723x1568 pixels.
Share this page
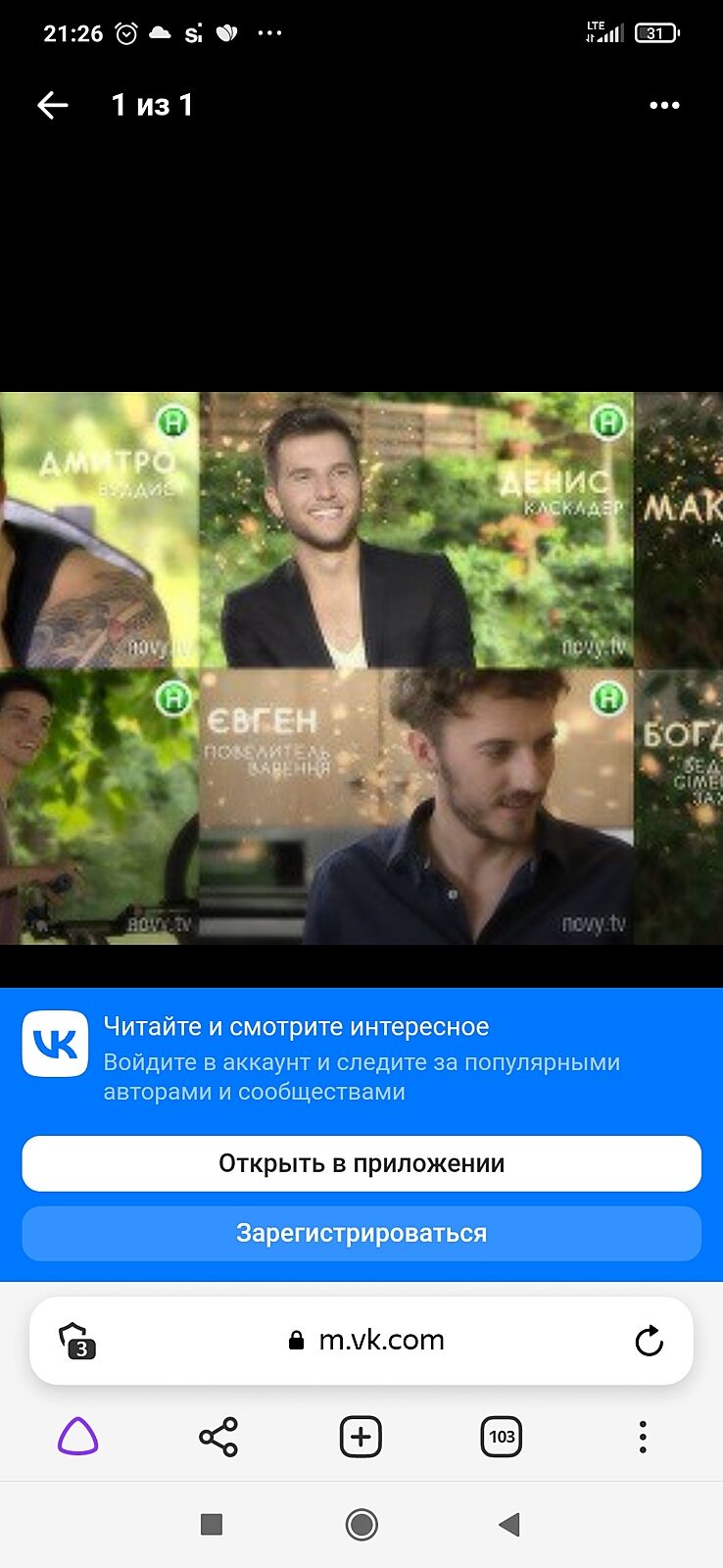tap(218, 1438)
